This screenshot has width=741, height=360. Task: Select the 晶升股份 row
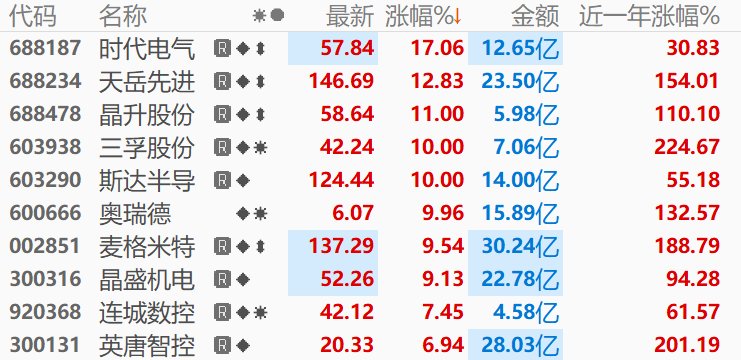(370, 114)
